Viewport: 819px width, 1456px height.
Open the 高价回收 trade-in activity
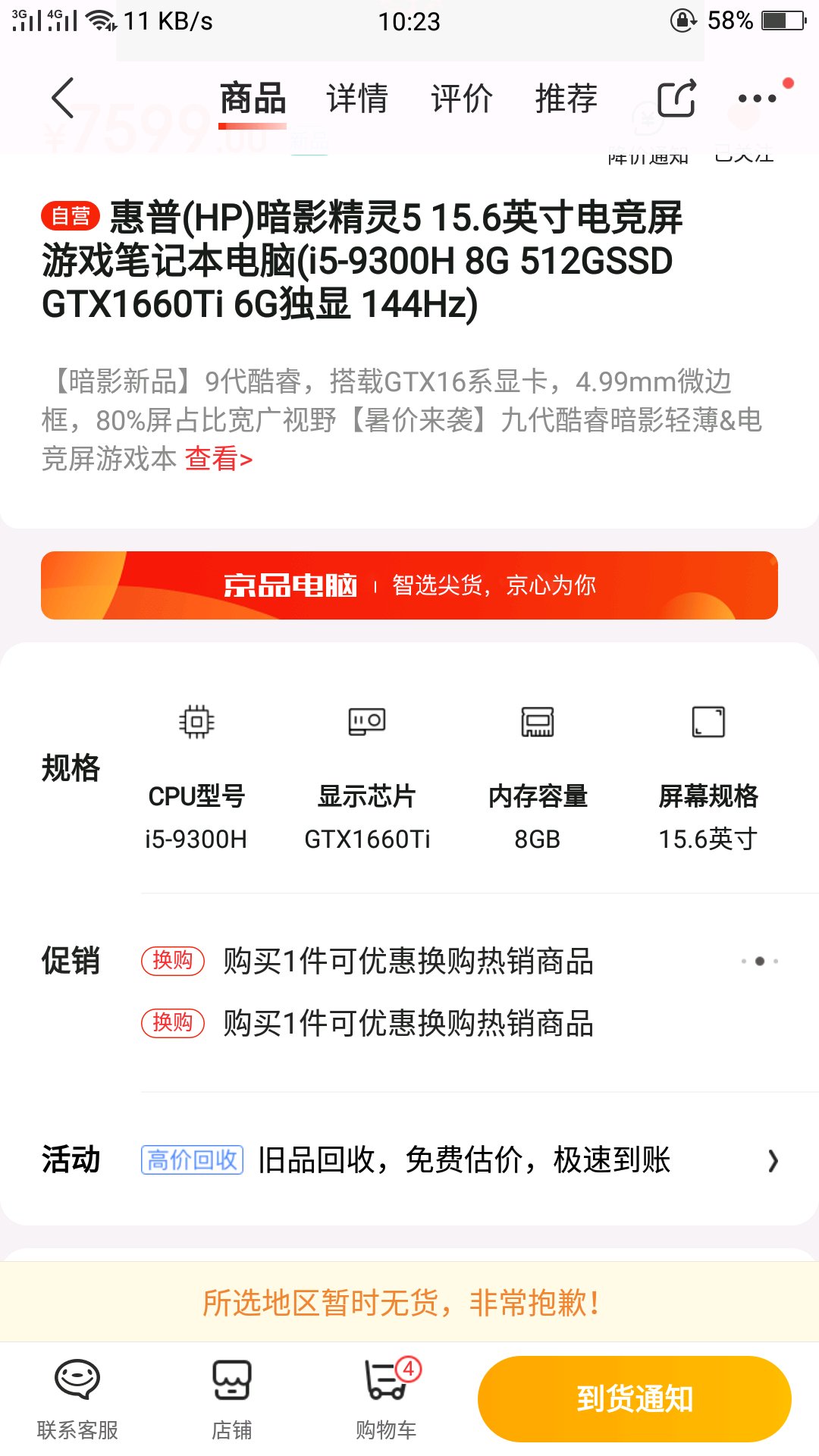409,1159
